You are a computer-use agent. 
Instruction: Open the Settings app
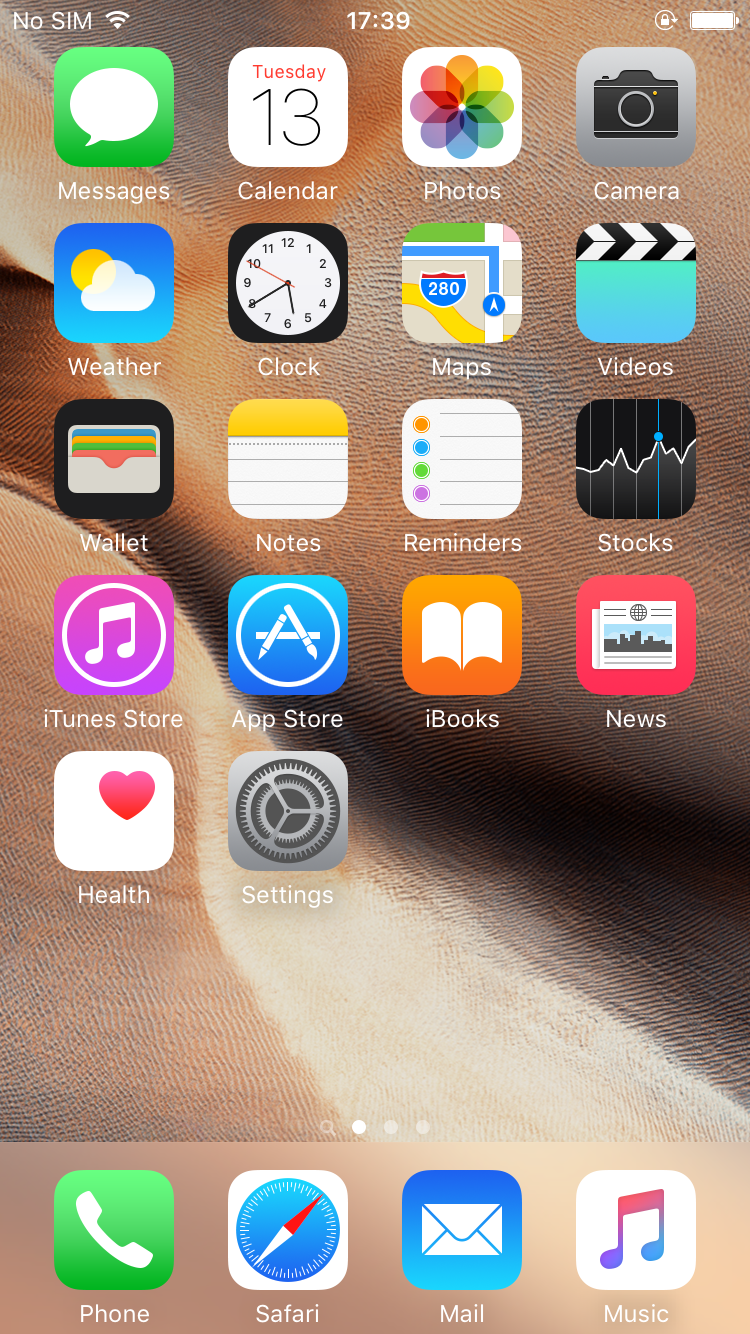point(288,811)
